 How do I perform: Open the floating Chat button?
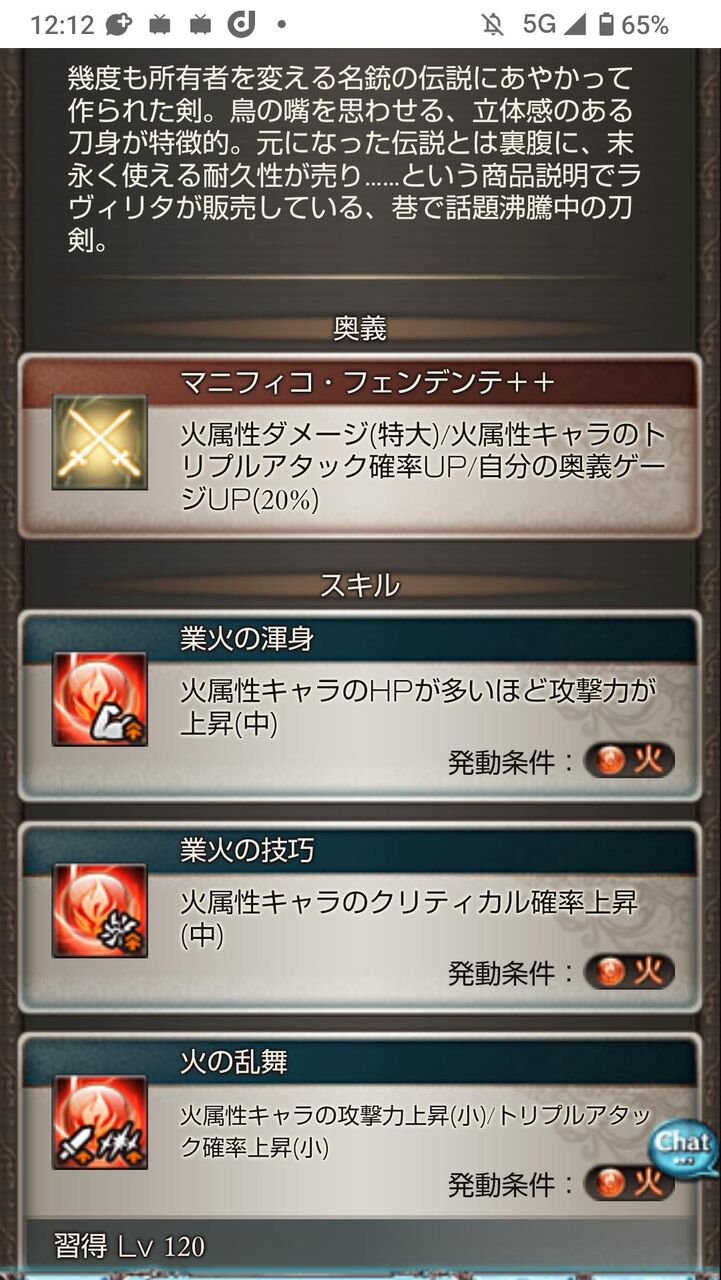tap(684, 1144)
